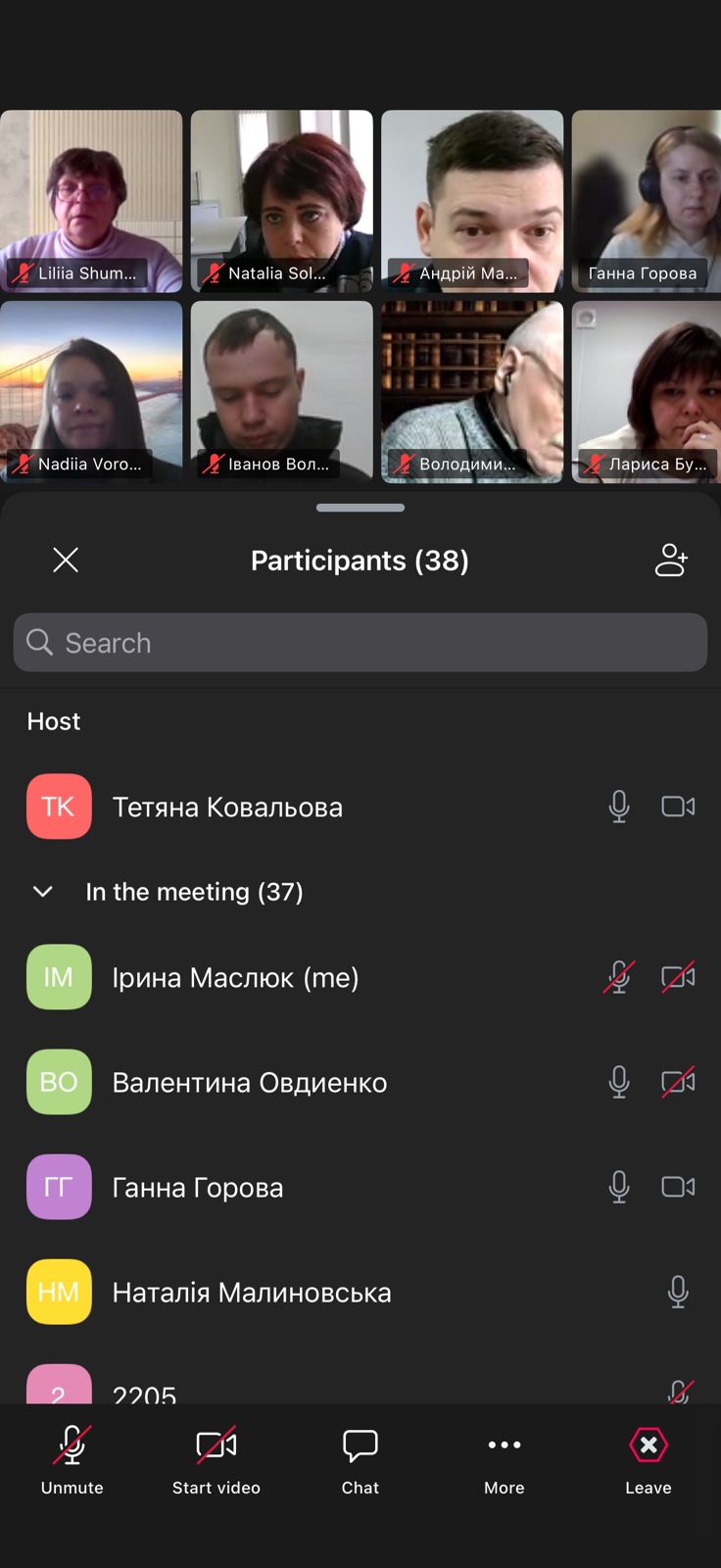Collapse the In the meeting list

click(43, 892)
